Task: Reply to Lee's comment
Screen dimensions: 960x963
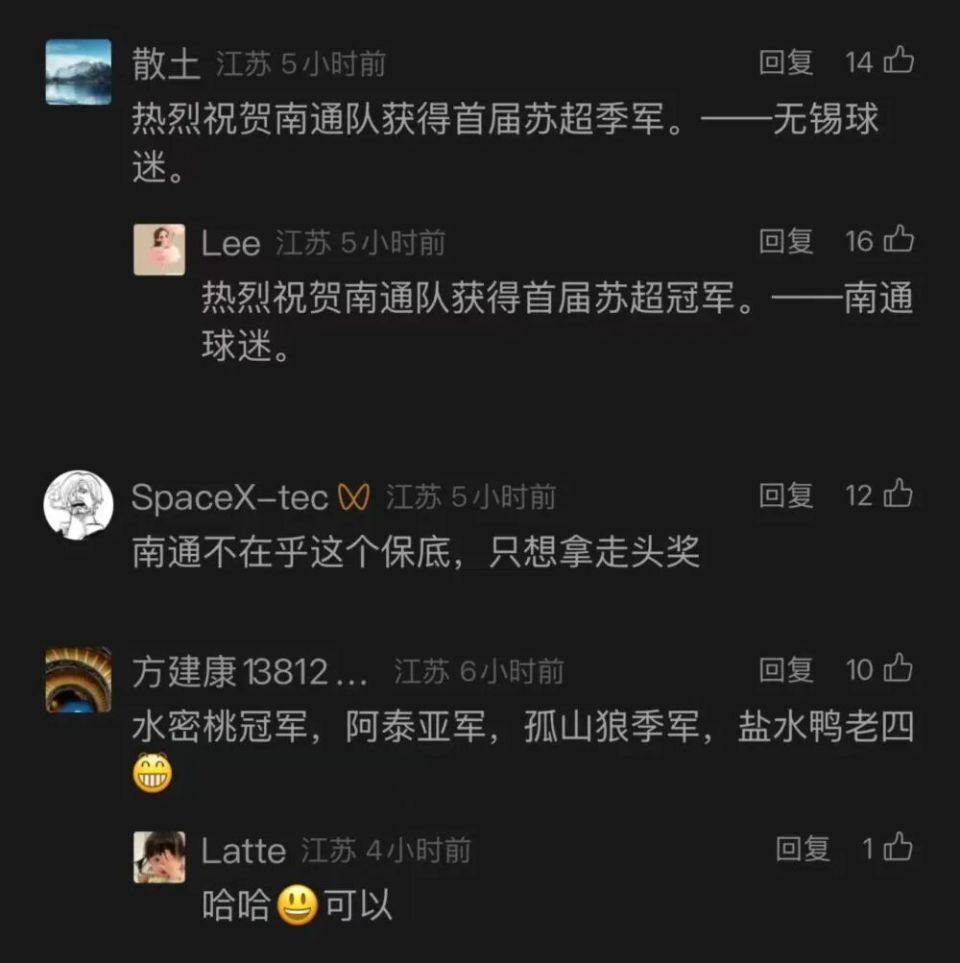Action: click(x=785, y=241)
